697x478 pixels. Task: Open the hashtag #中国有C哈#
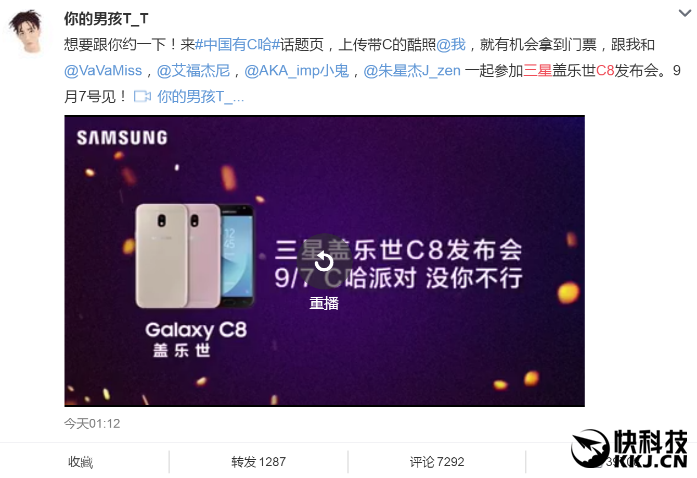(241, 45)
